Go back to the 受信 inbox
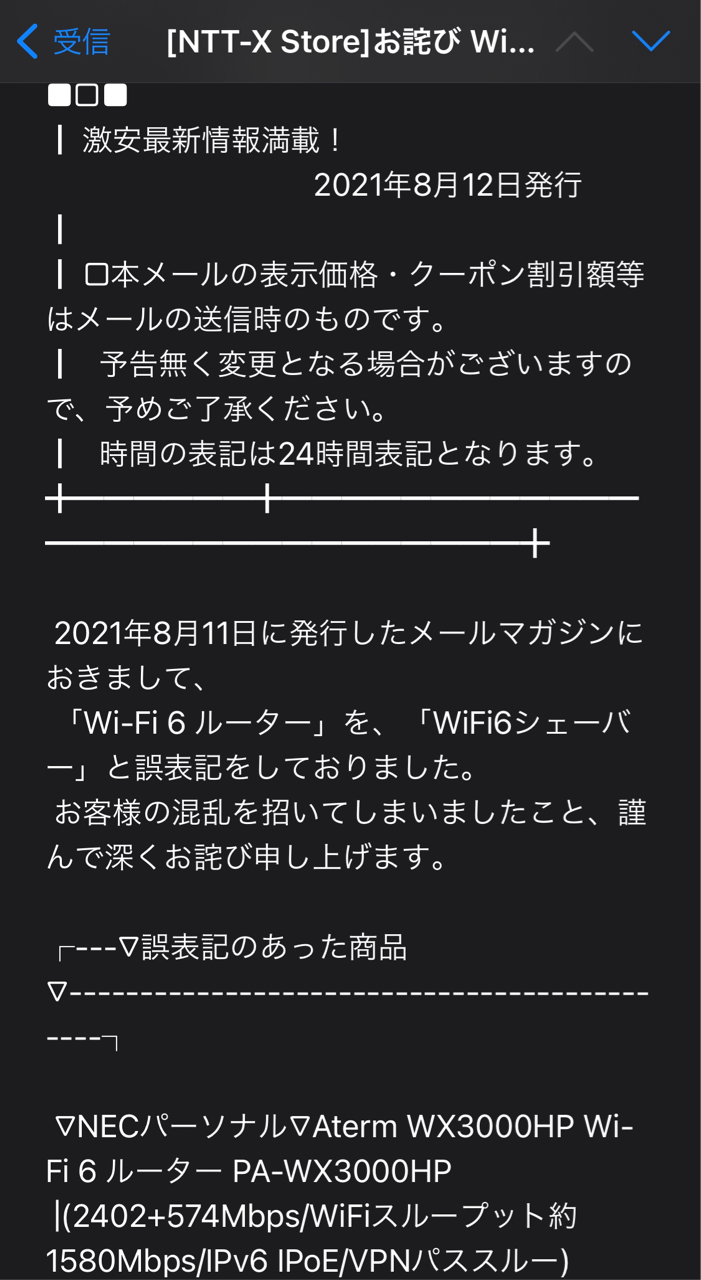The image size is (701, 1280). [x=64, y=41]
